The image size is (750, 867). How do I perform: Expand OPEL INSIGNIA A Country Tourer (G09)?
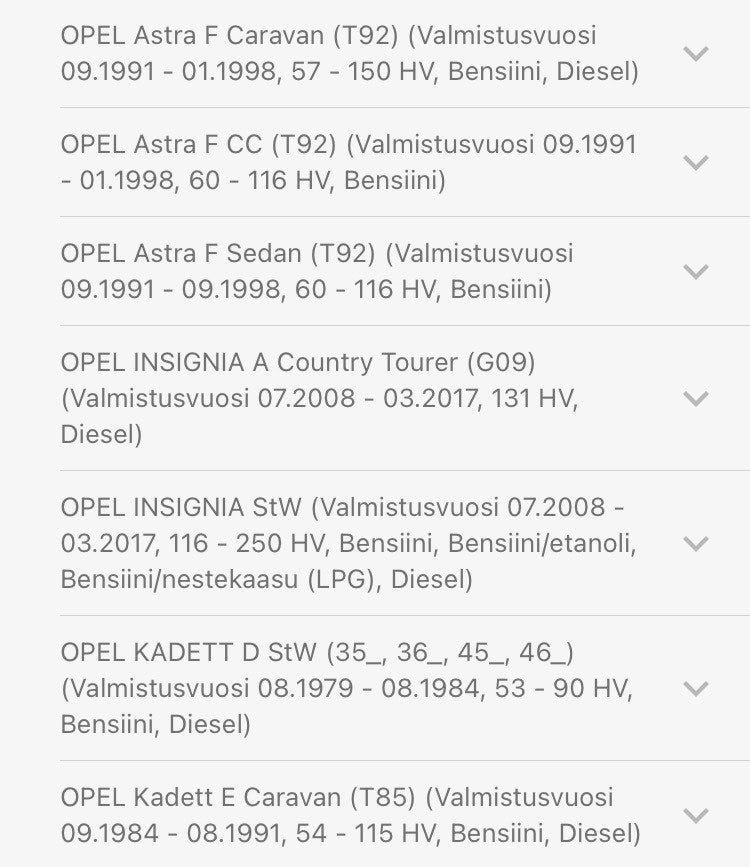(x=695, y=398)
